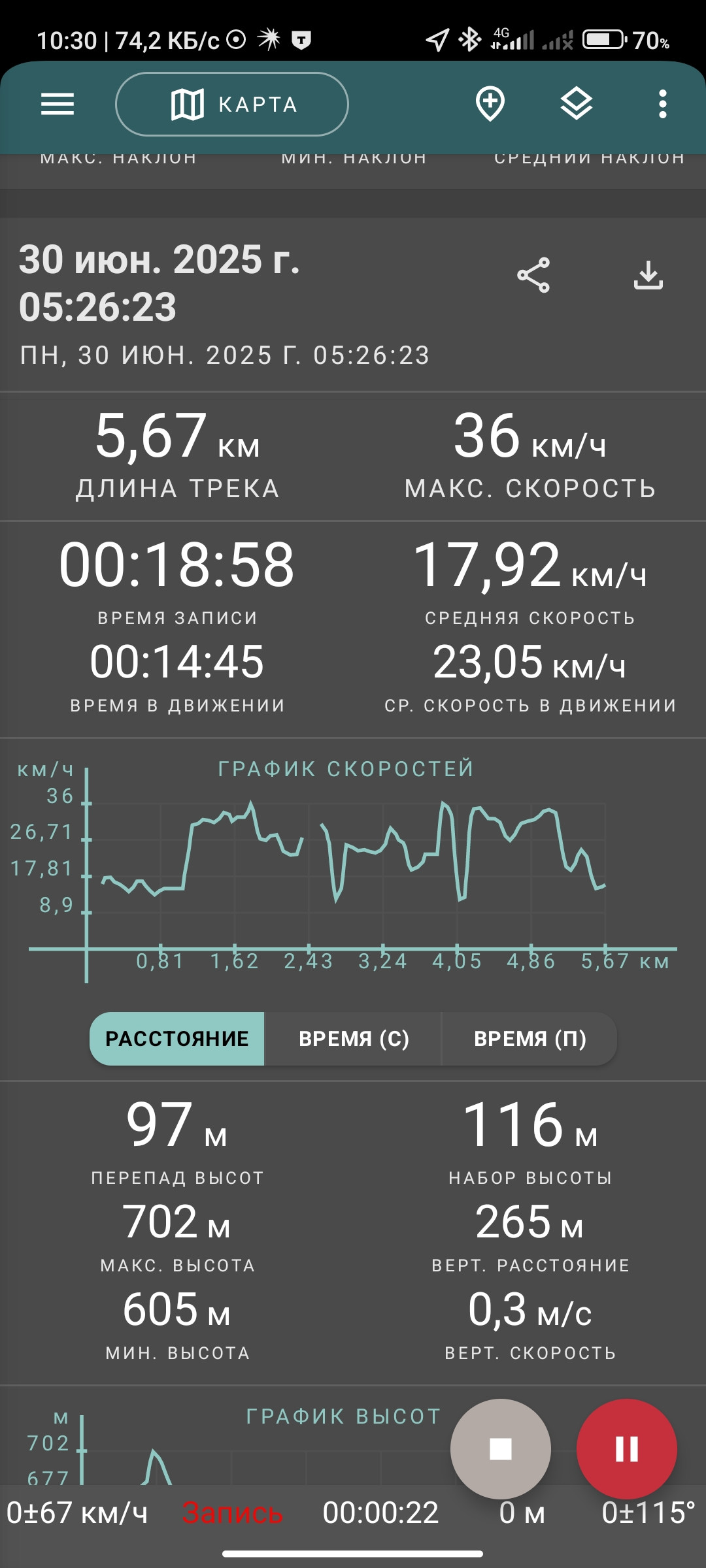Stop the track recording

[x=501, y=1449]
